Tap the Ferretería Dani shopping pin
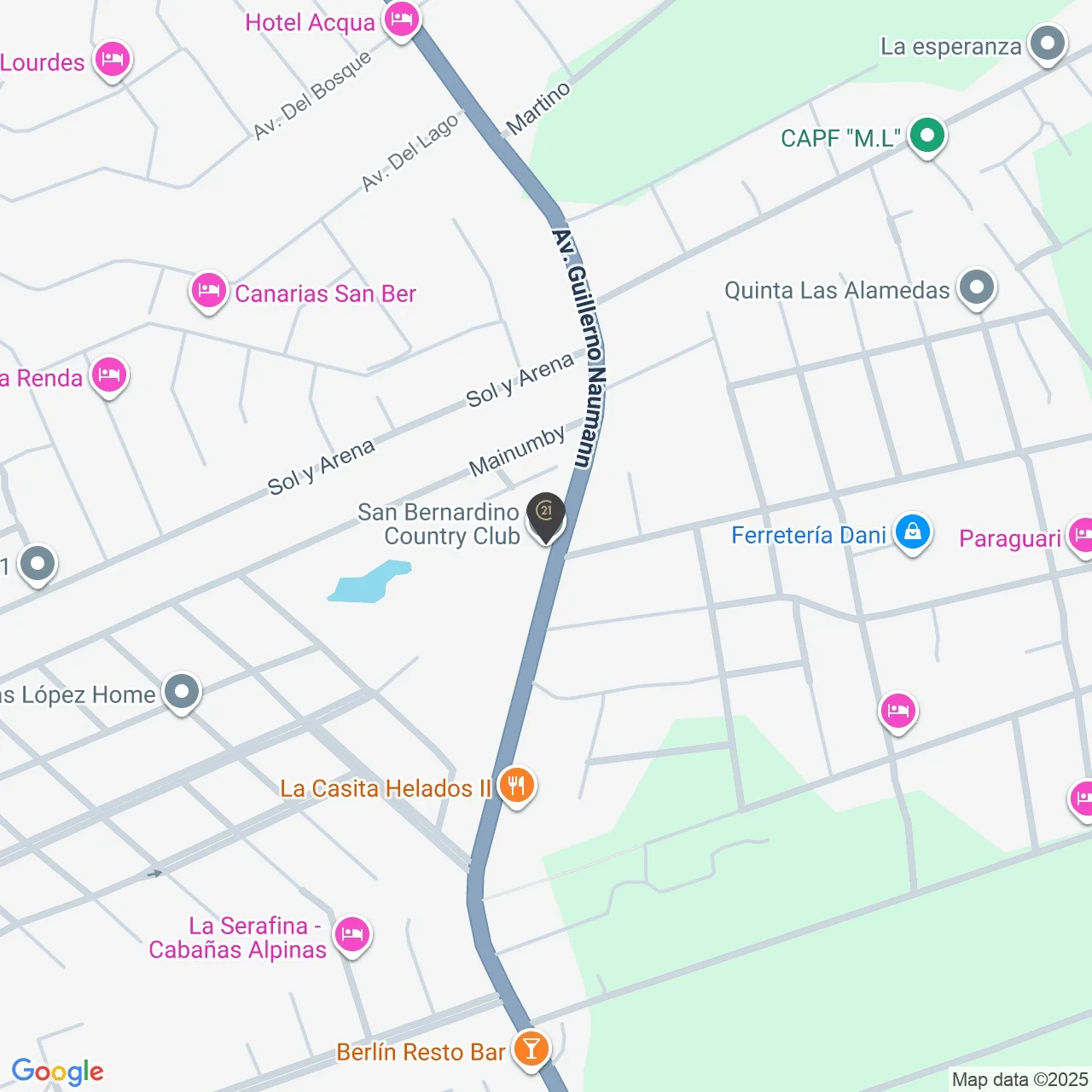This screenshot has width=1092, height=1092. (912, 532)
